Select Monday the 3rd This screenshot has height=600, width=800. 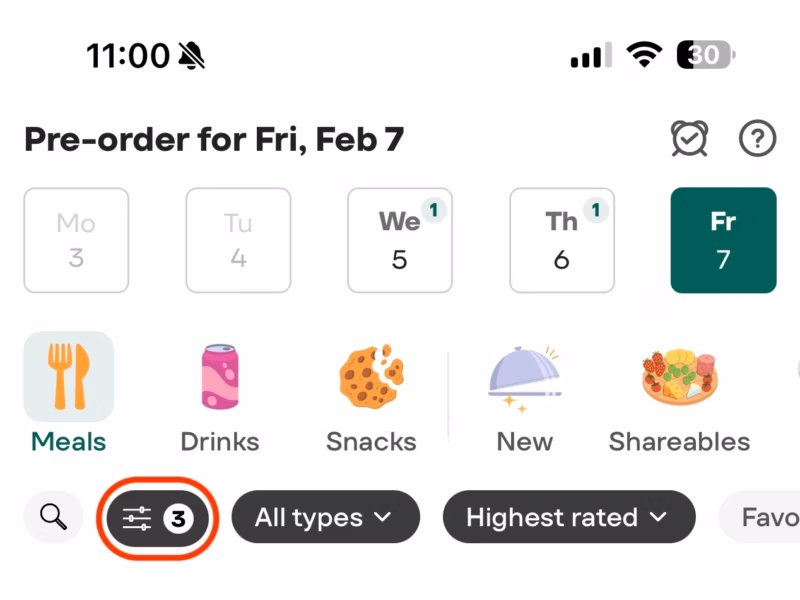pos(76,240)
